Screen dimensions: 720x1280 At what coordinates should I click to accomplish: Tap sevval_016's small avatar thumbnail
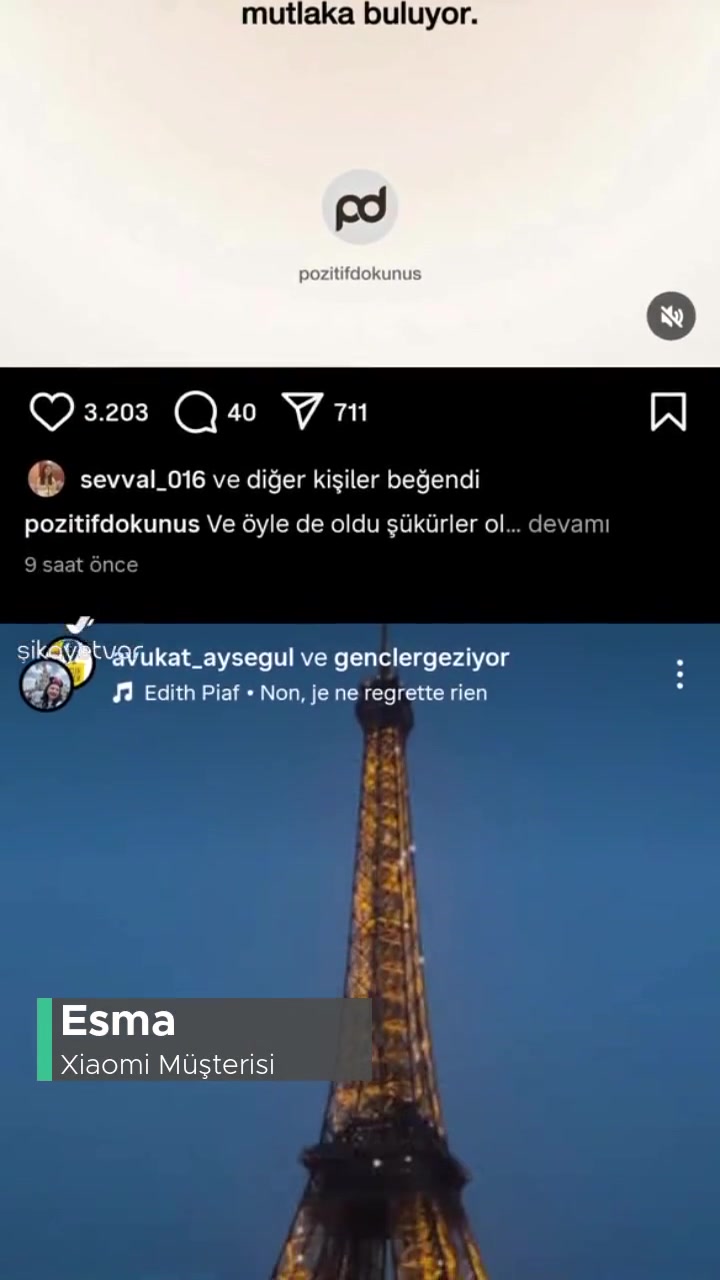[x=45, y=478]
